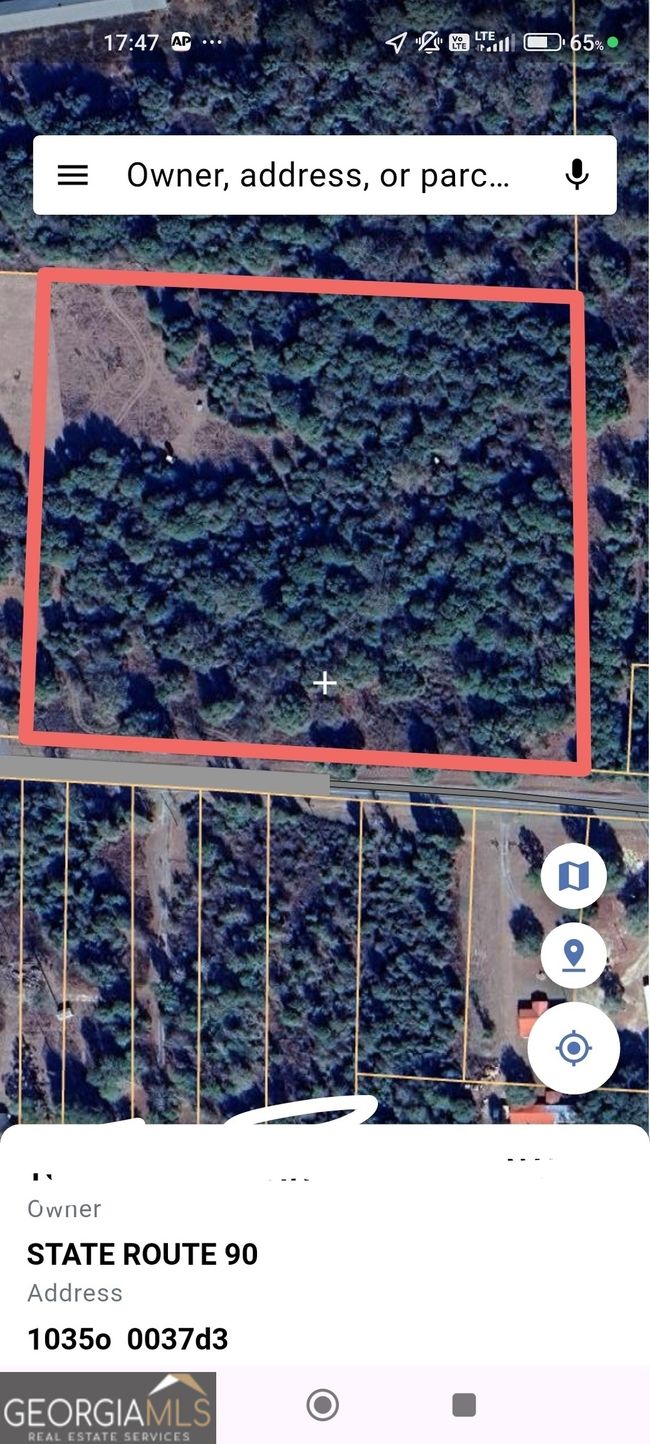Image resolution: width=650 pixels, height=1444 pixels.
Task: Tap the owner, address, or parcel search field
Action: [x=318, y=175]
